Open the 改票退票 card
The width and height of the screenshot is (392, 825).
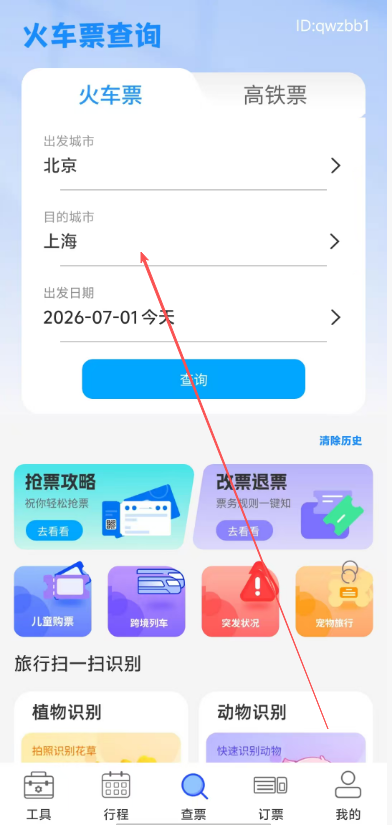pyautogui.click(x=287, y=507)
